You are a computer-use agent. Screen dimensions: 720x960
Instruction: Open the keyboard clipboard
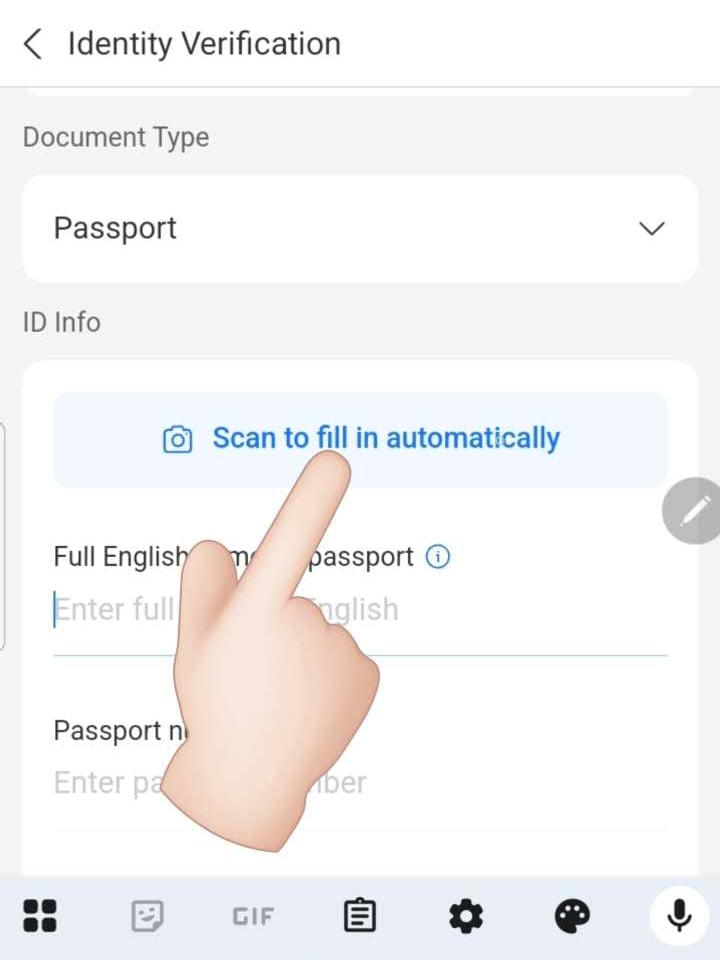[359, 915]
